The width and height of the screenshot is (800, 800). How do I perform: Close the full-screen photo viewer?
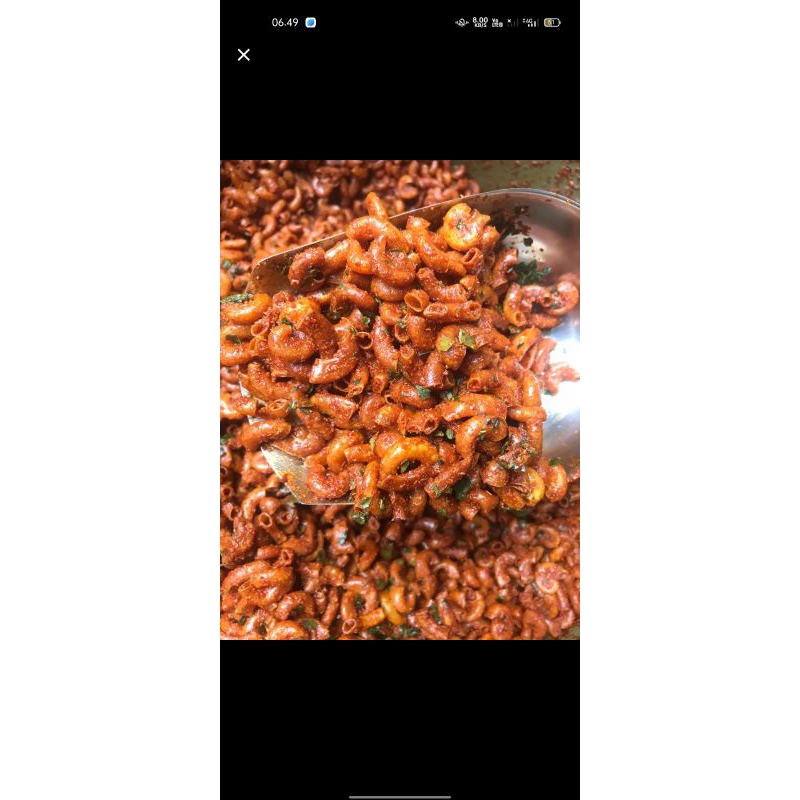pyautogui.click(x=243, y=55)
